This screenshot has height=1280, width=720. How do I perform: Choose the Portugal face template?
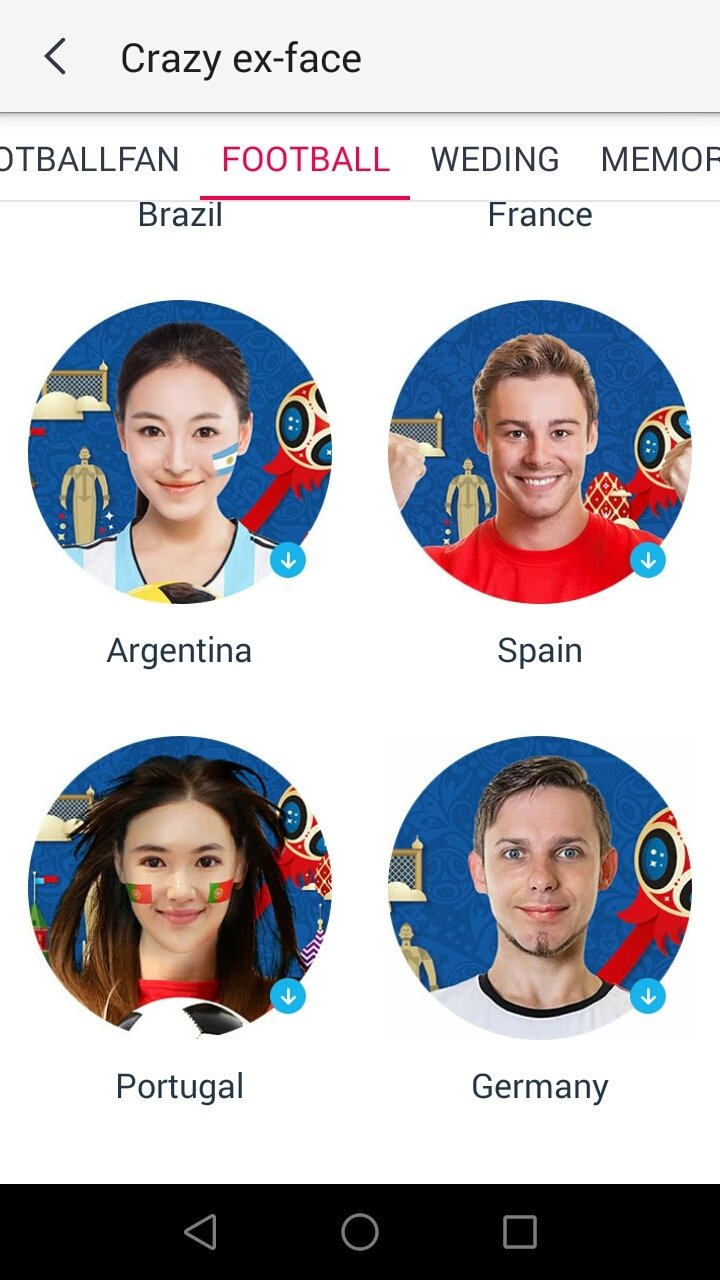[180, 888]
